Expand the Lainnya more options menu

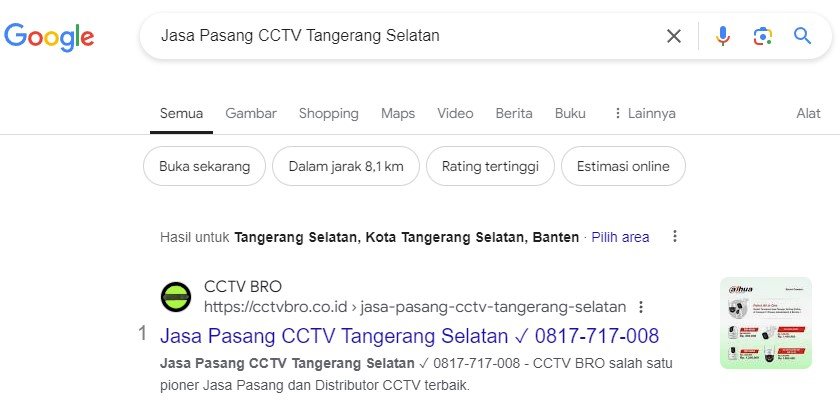[644, 113]
